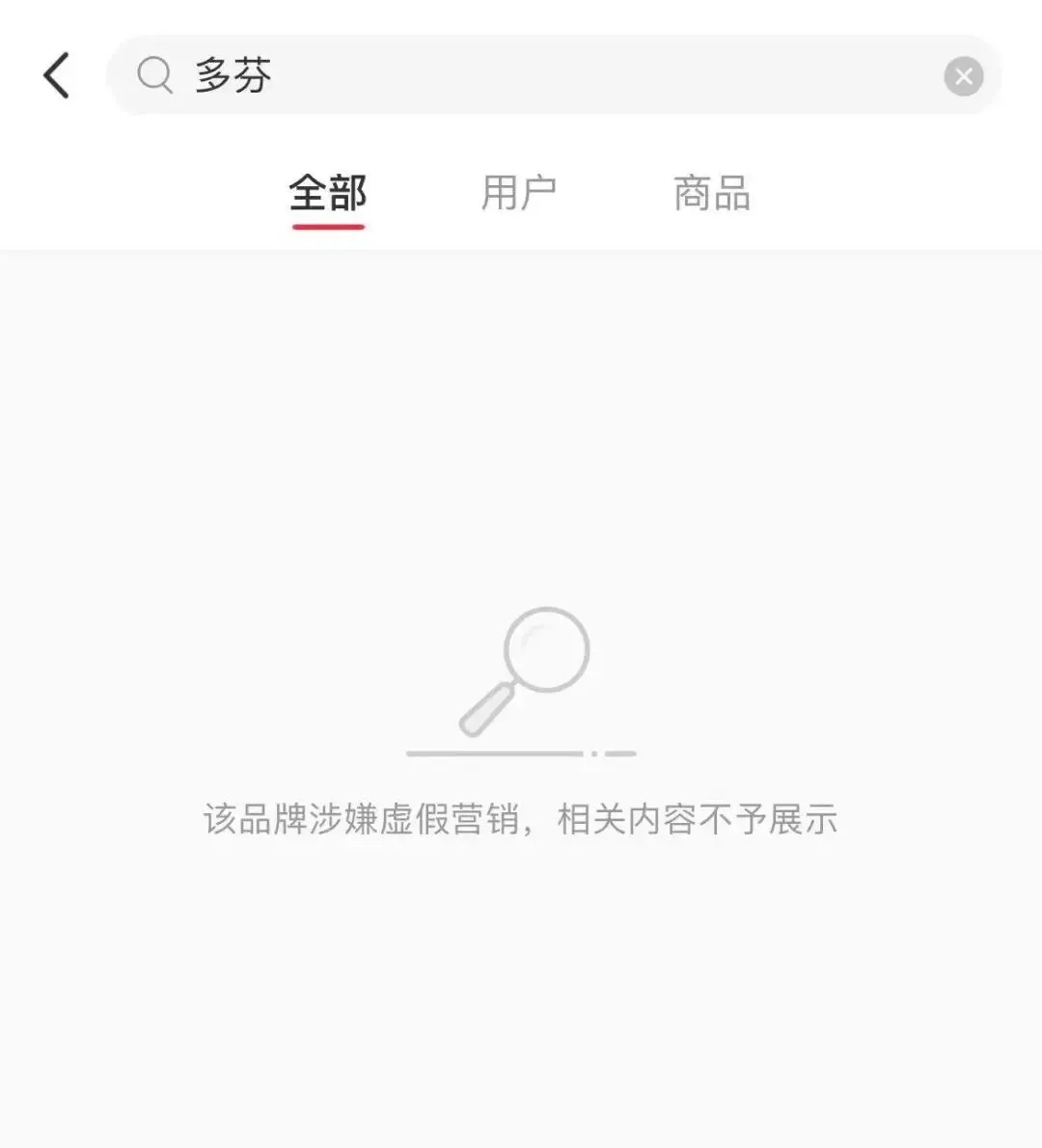Open the 商品 tab
The width and height of the screenshot is (1042, 1148).
711,193
